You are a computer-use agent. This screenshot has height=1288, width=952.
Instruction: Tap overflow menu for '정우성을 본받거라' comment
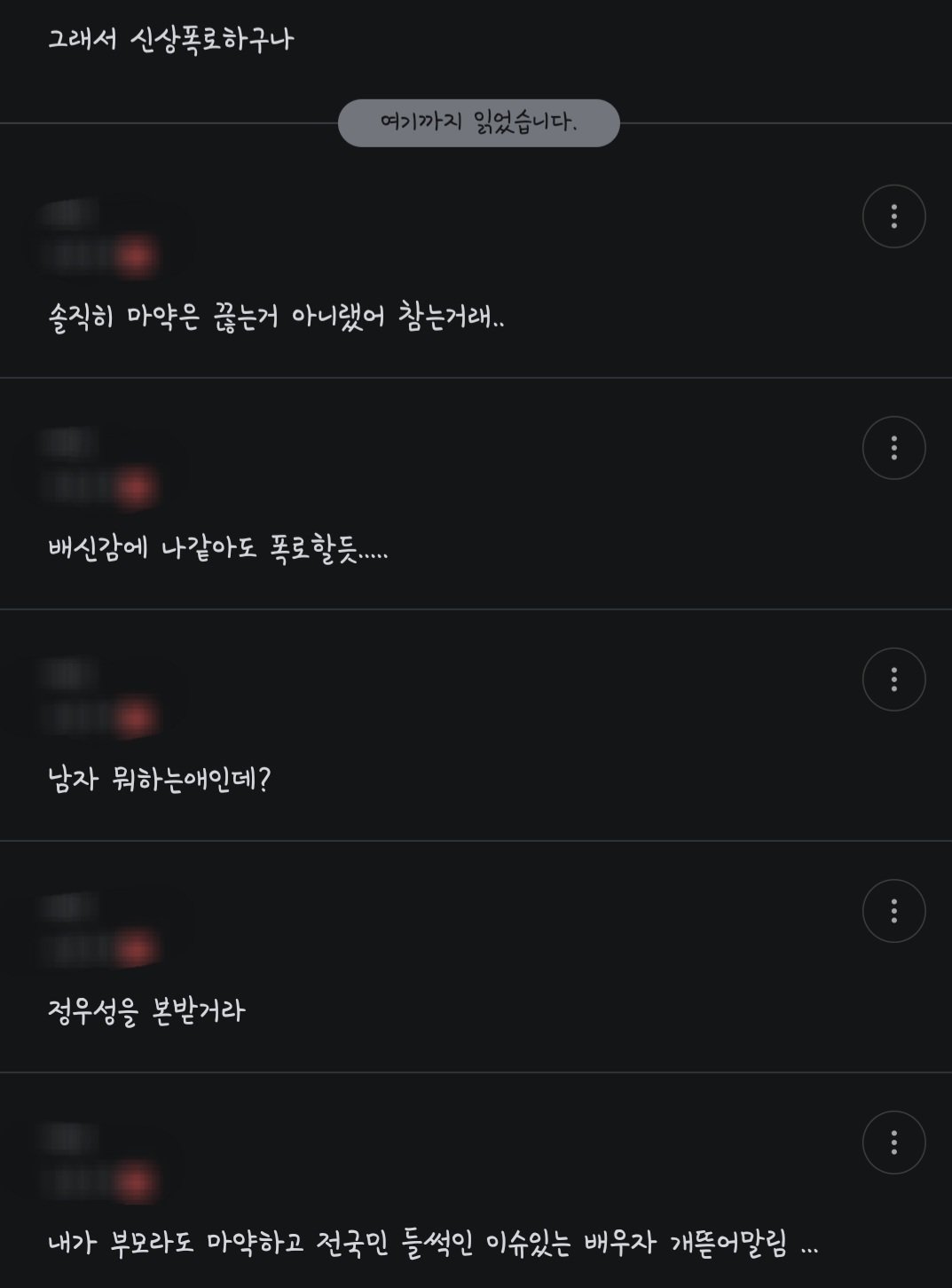[x=893, y=911]
